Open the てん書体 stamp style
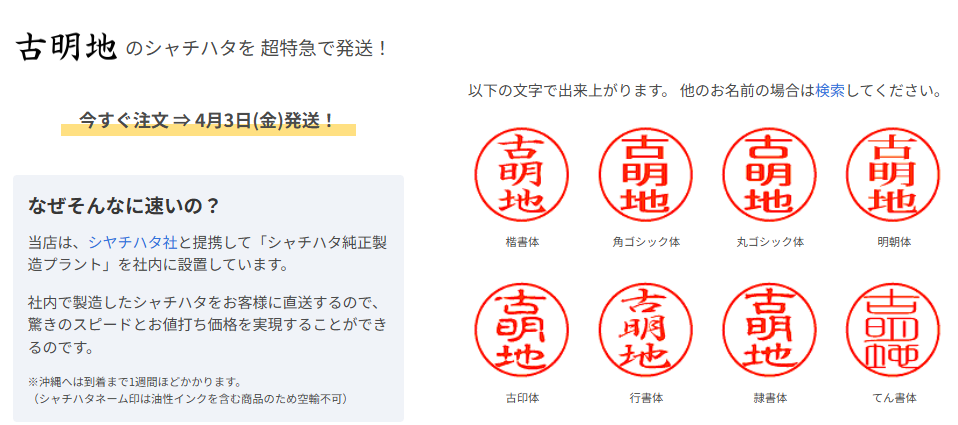Image resolution: width=958 pixels, height=425 pixels. (893, 330)
